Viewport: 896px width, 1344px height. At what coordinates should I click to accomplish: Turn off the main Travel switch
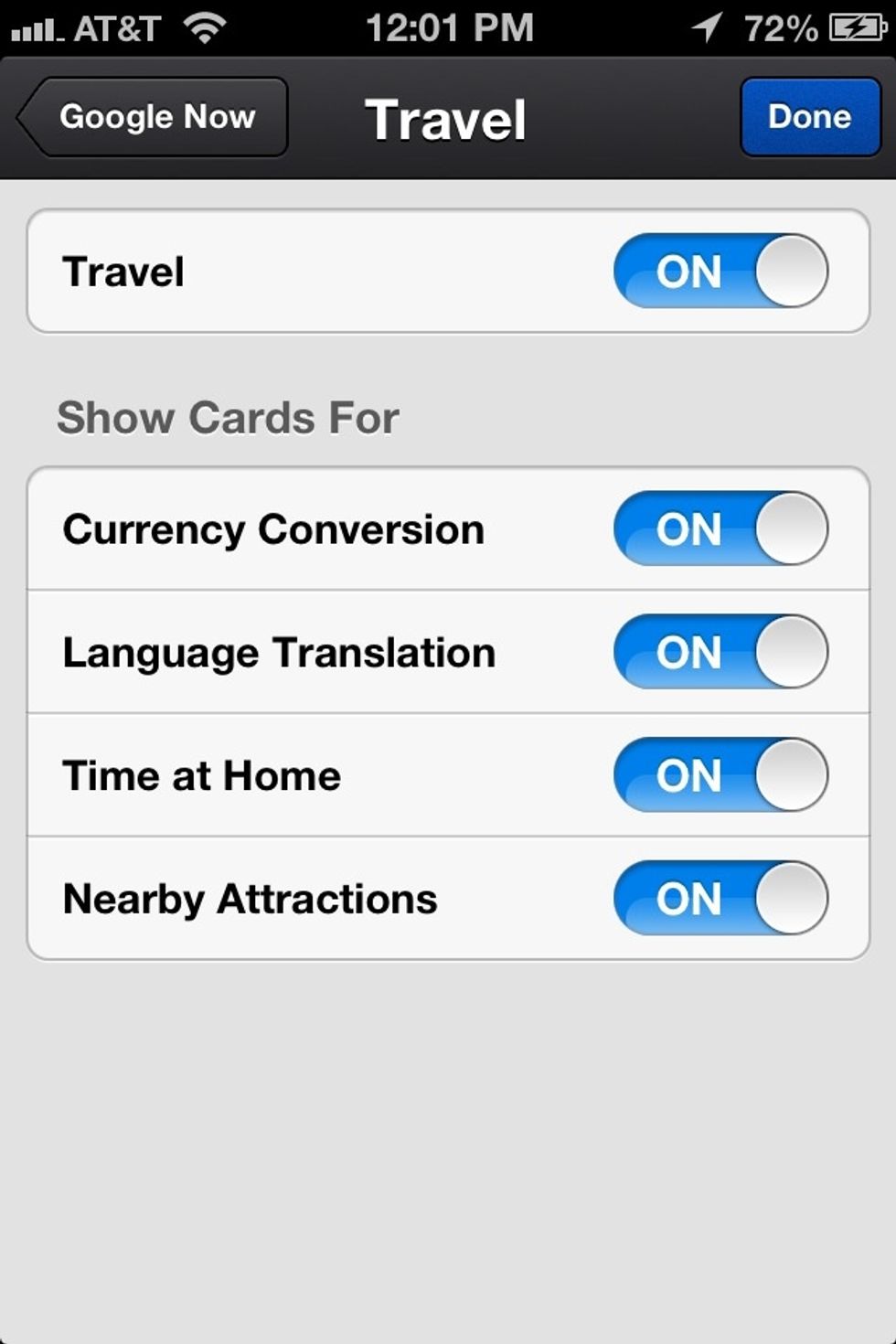pos(720,272)
